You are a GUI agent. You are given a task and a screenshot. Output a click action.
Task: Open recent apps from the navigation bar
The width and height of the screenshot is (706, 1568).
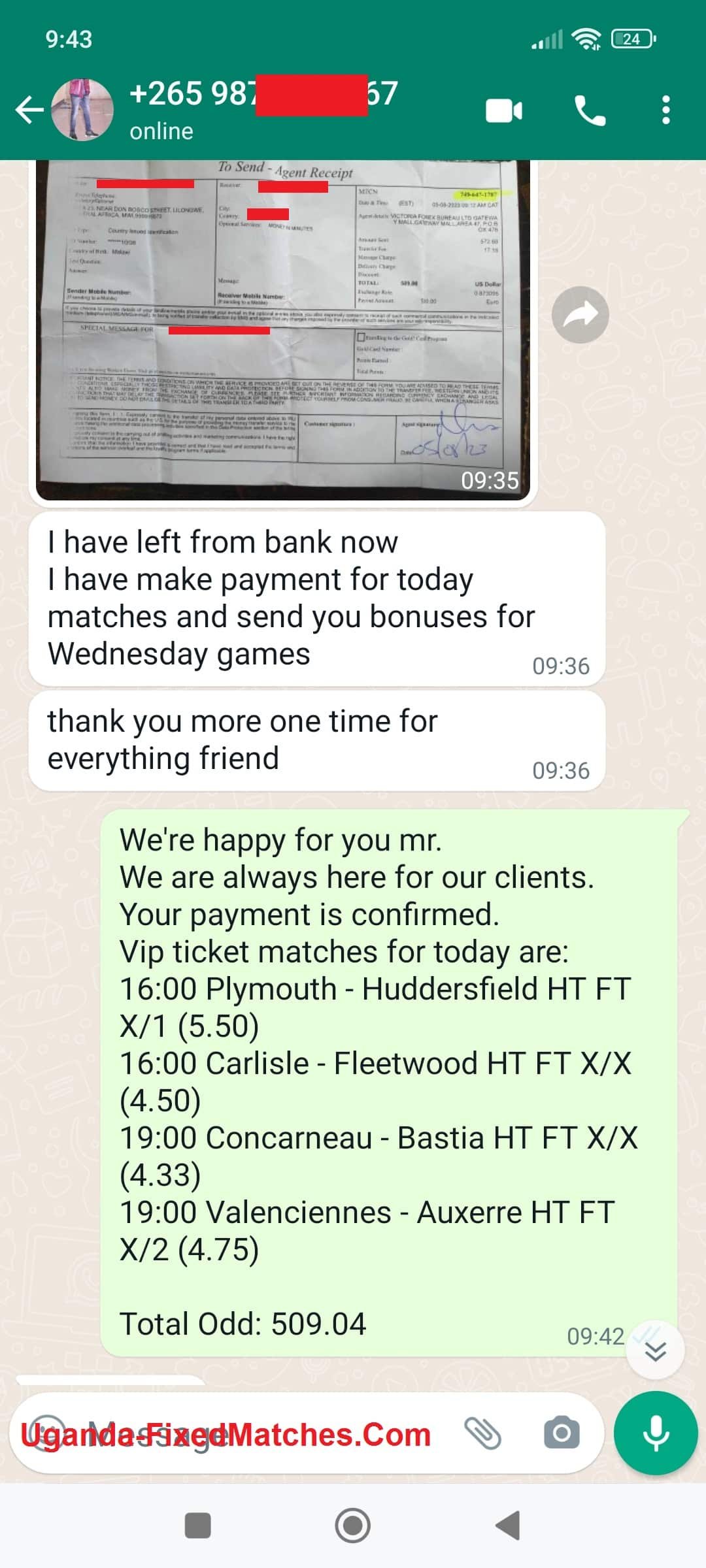click(x=198, y=1526)
